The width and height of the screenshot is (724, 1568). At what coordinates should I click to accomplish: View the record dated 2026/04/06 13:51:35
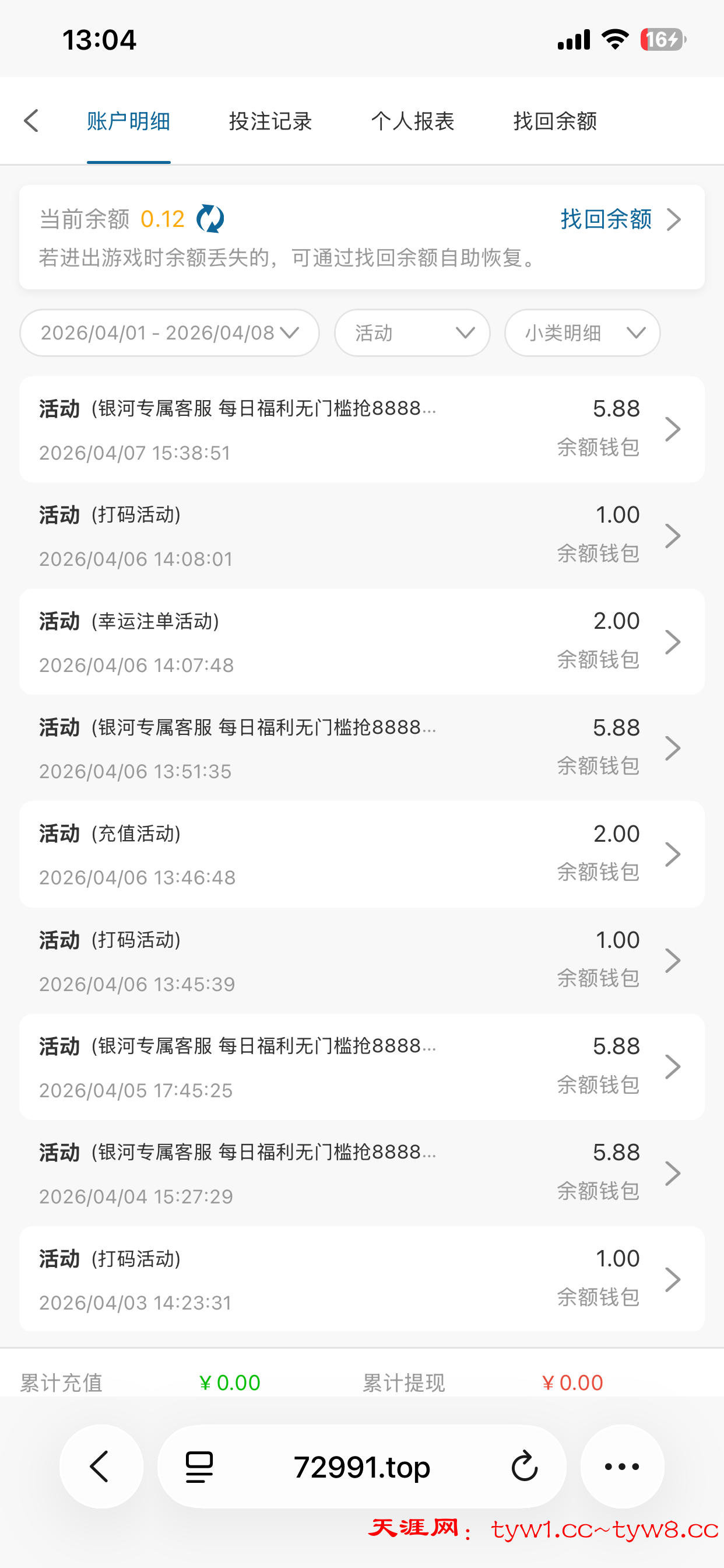coord(361,748)
